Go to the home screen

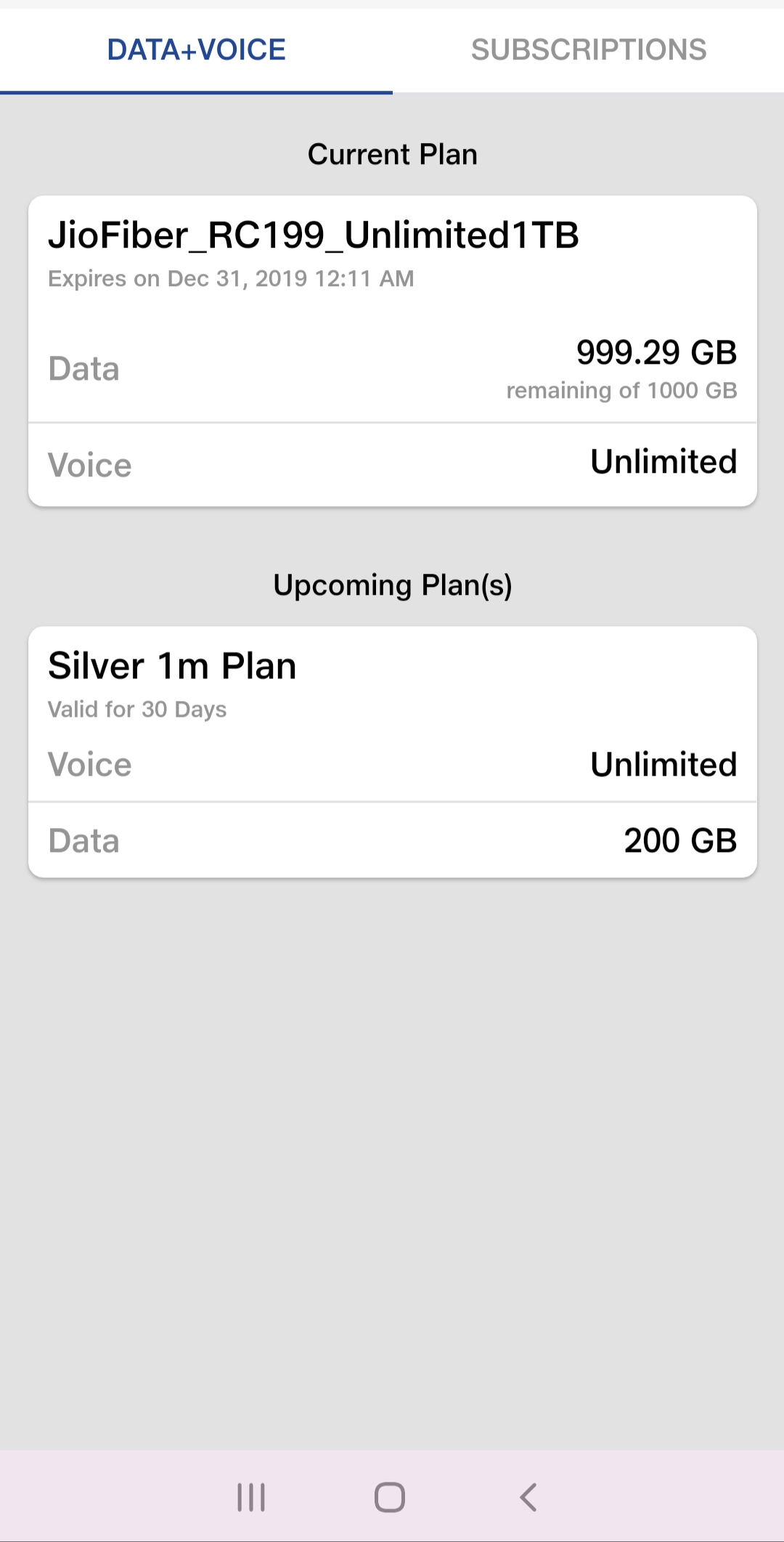(390, 1497)
